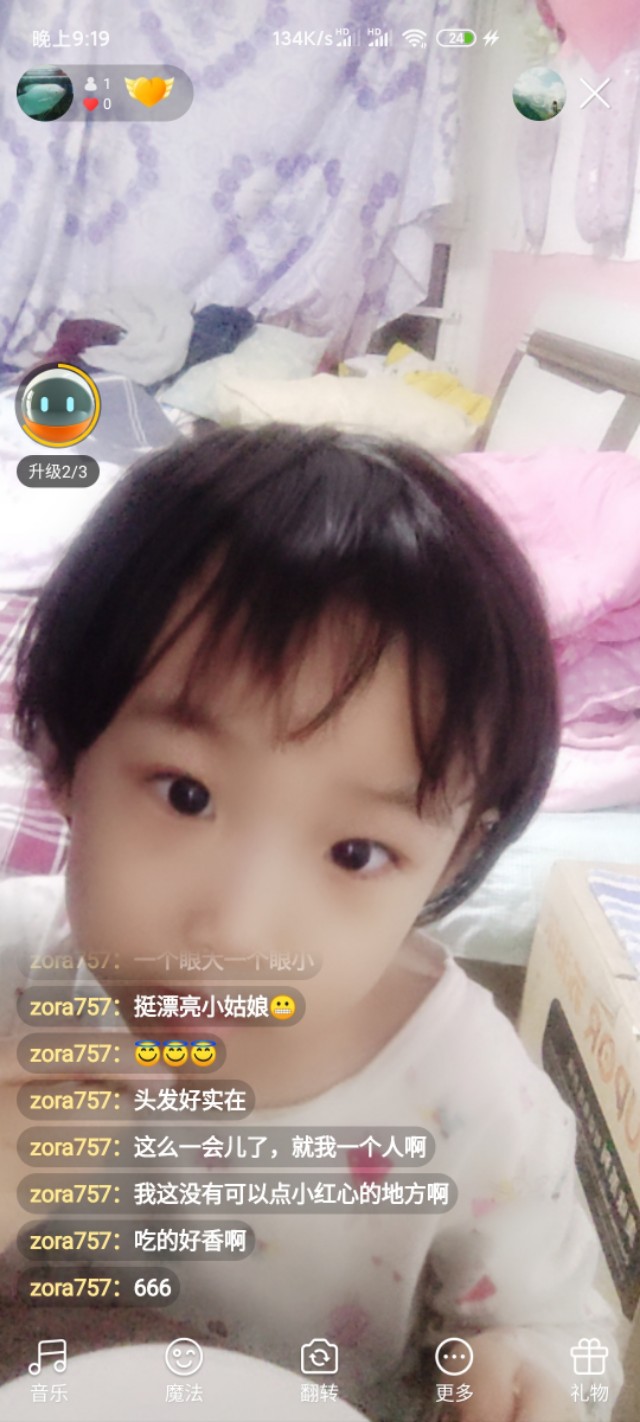
Task: Open the 音乐 music option
Action: pos(48,1370)
